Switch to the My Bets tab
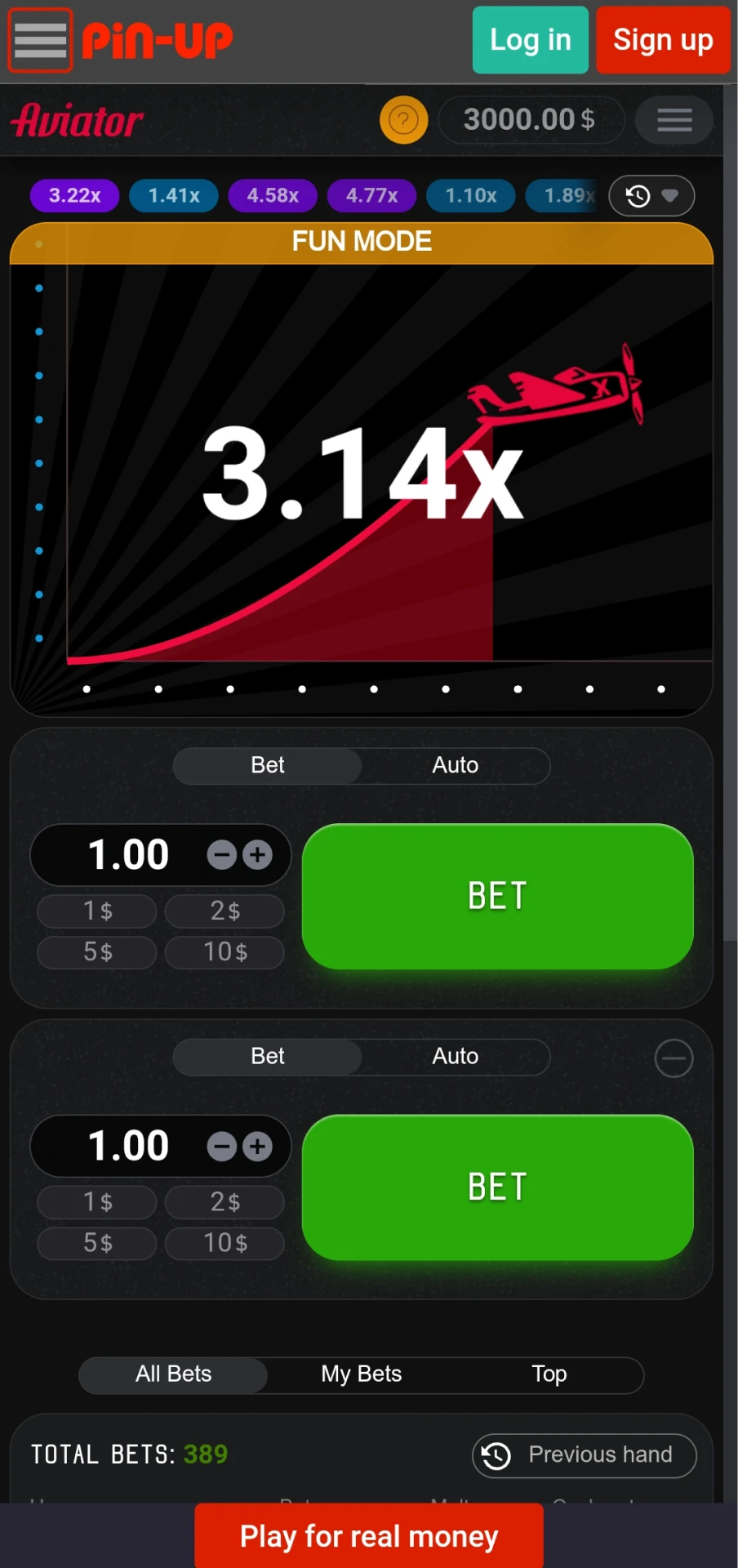This screenshot has height=1568, width=738. pos(361,1374)
